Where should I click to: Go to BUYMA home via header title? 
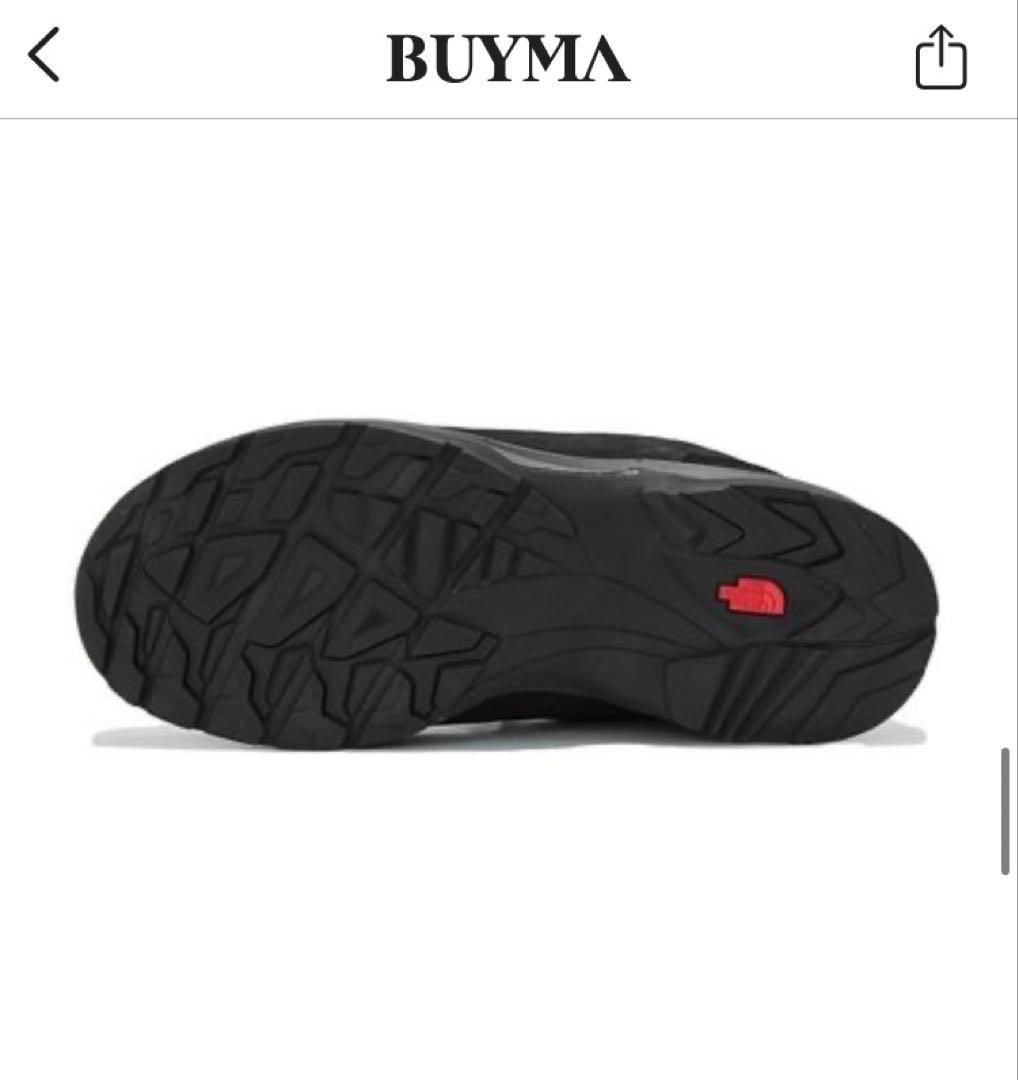coord(508,57)
